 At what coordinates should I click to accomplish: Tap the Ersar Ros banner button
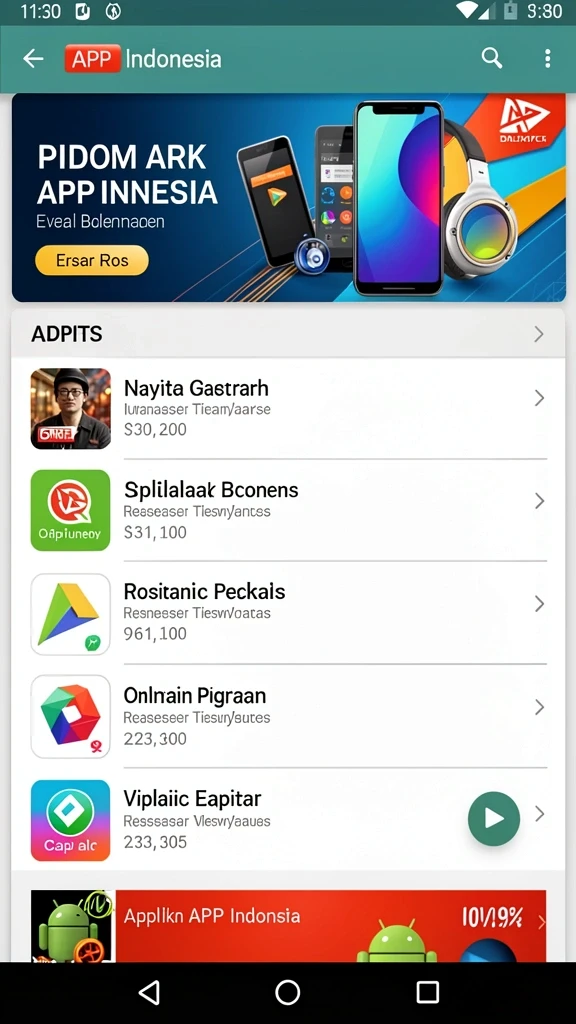tap(91, 260)
